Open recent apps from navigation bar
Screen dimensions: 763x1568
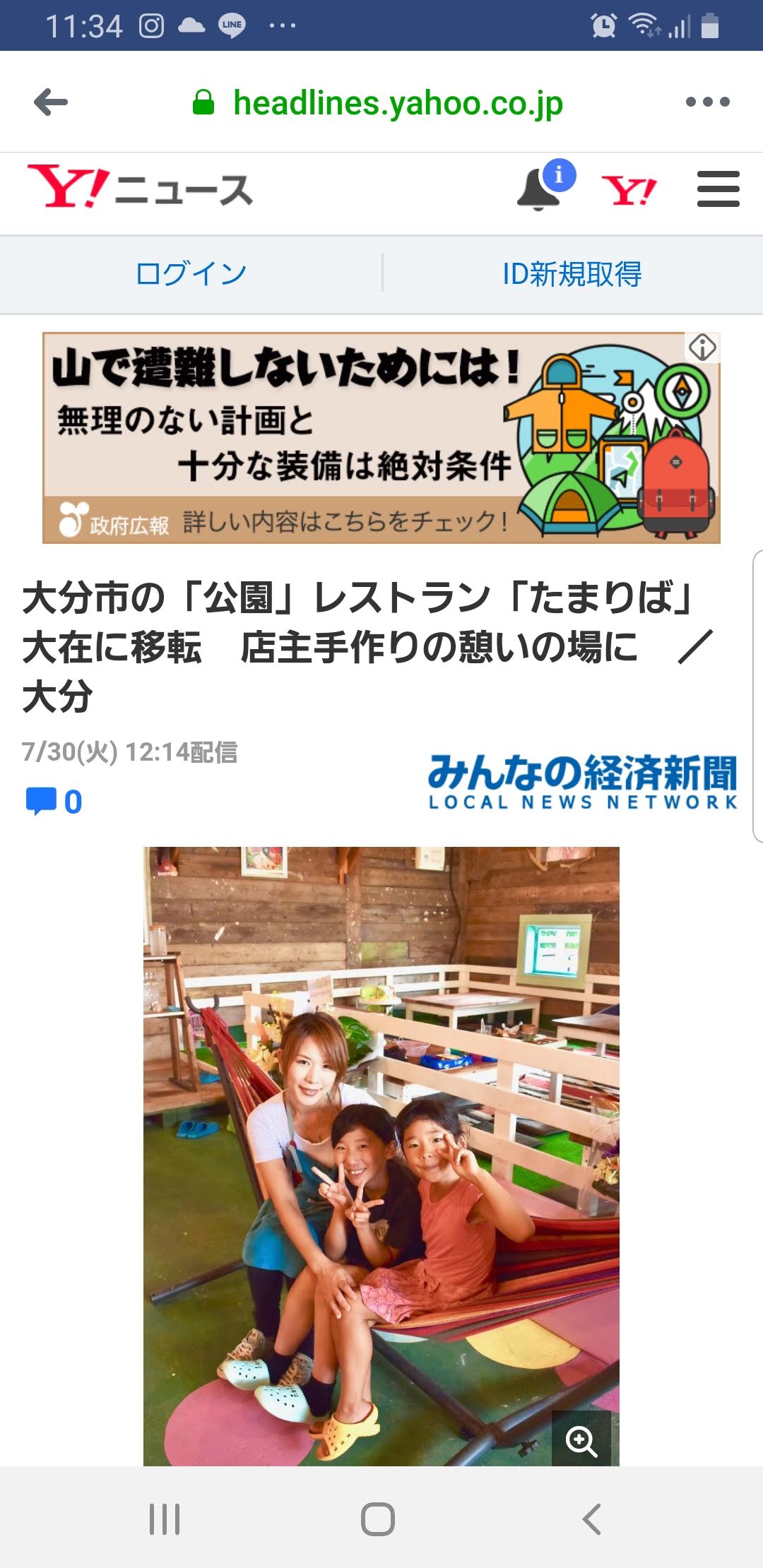point(165,1519)
